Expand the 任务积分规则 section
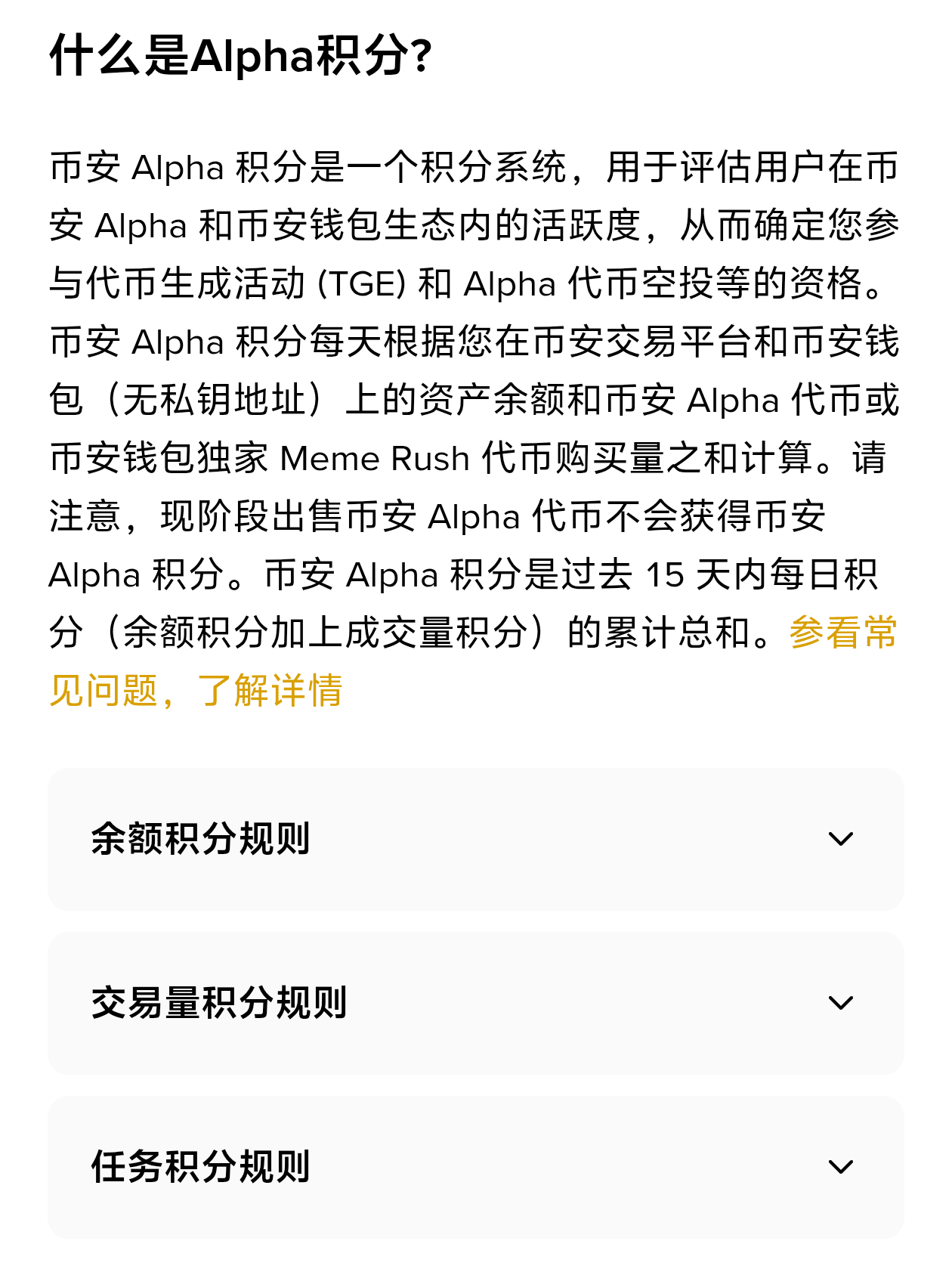Viewport: 952px width, 1272px height. pyautogui.click(x=475, y=1167)
